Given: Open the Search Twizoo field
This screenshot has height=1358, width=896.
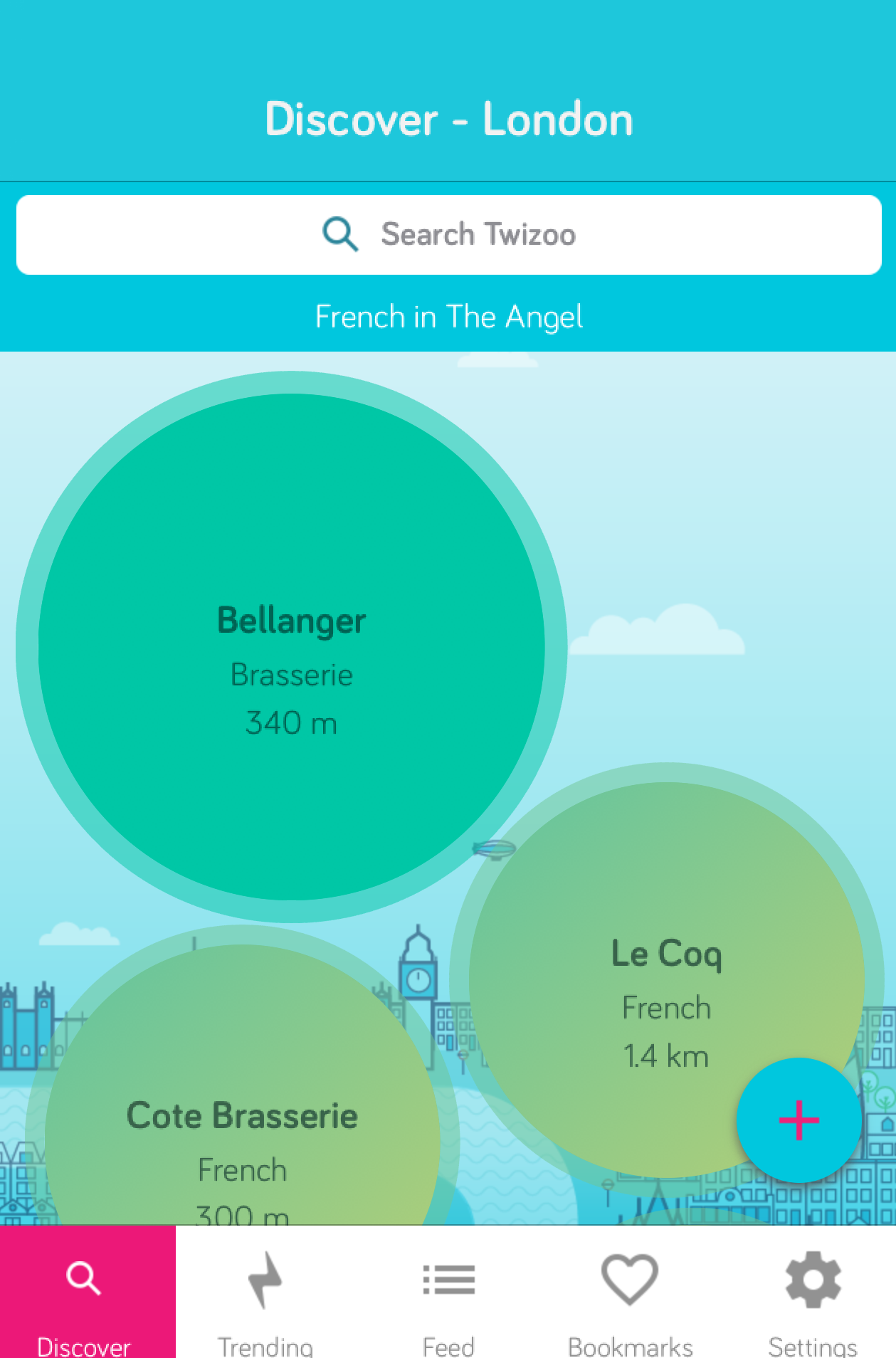Looking at the screenshot, I should [x=448, y=235].
